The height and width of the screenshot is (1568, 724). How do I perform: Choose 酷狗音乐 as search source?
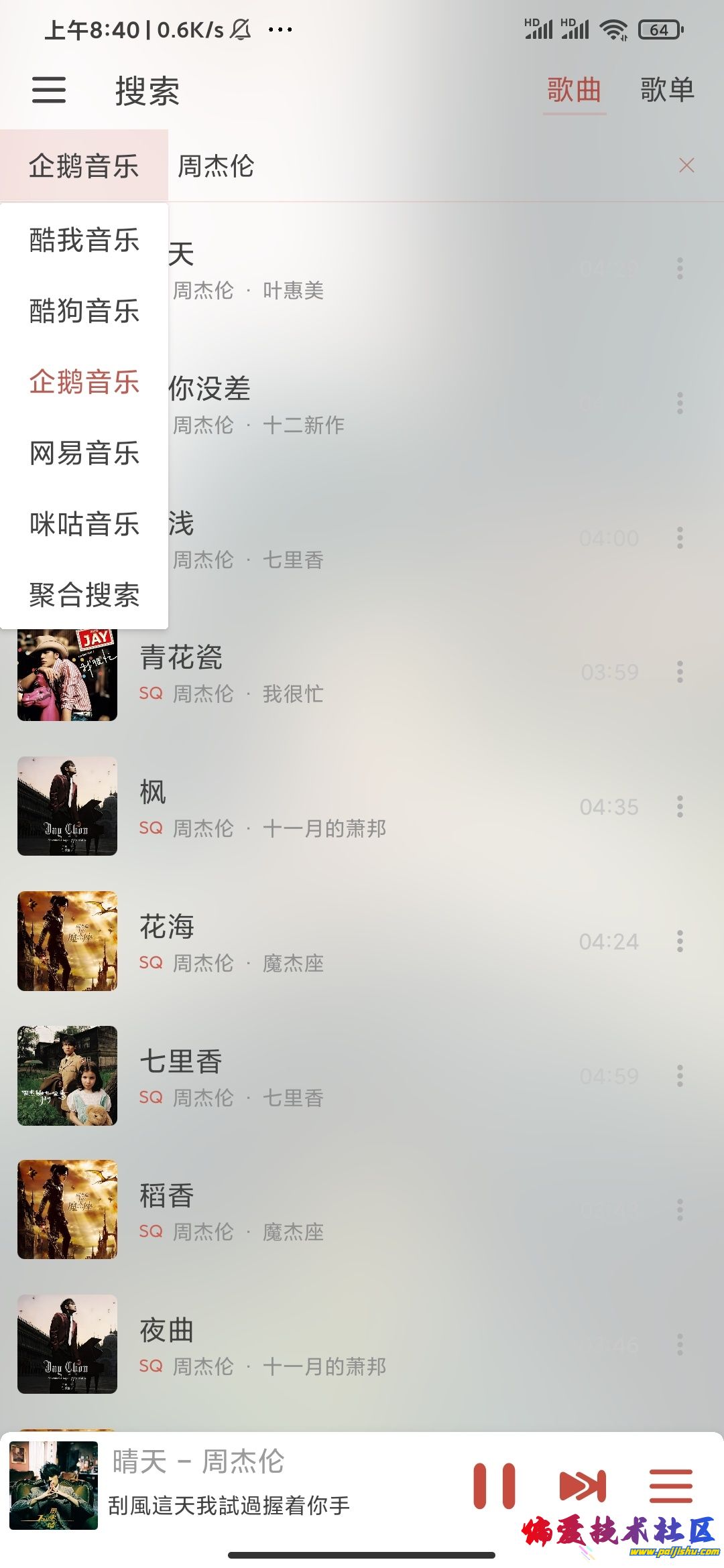tap(84, 311)
